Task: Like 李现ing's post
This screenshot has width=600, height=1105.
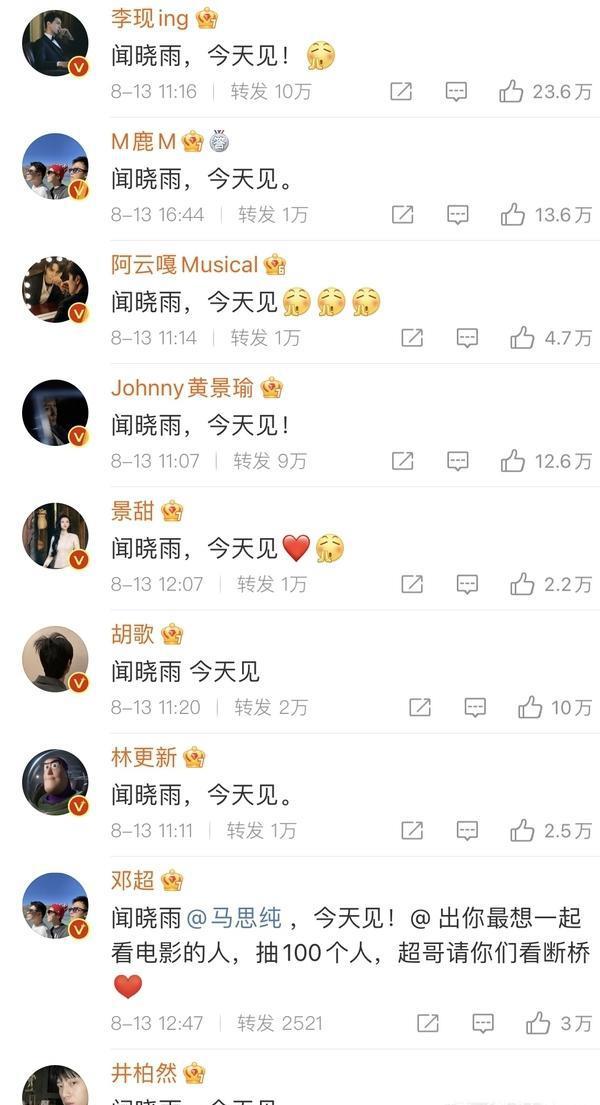Action: point(512,92)
